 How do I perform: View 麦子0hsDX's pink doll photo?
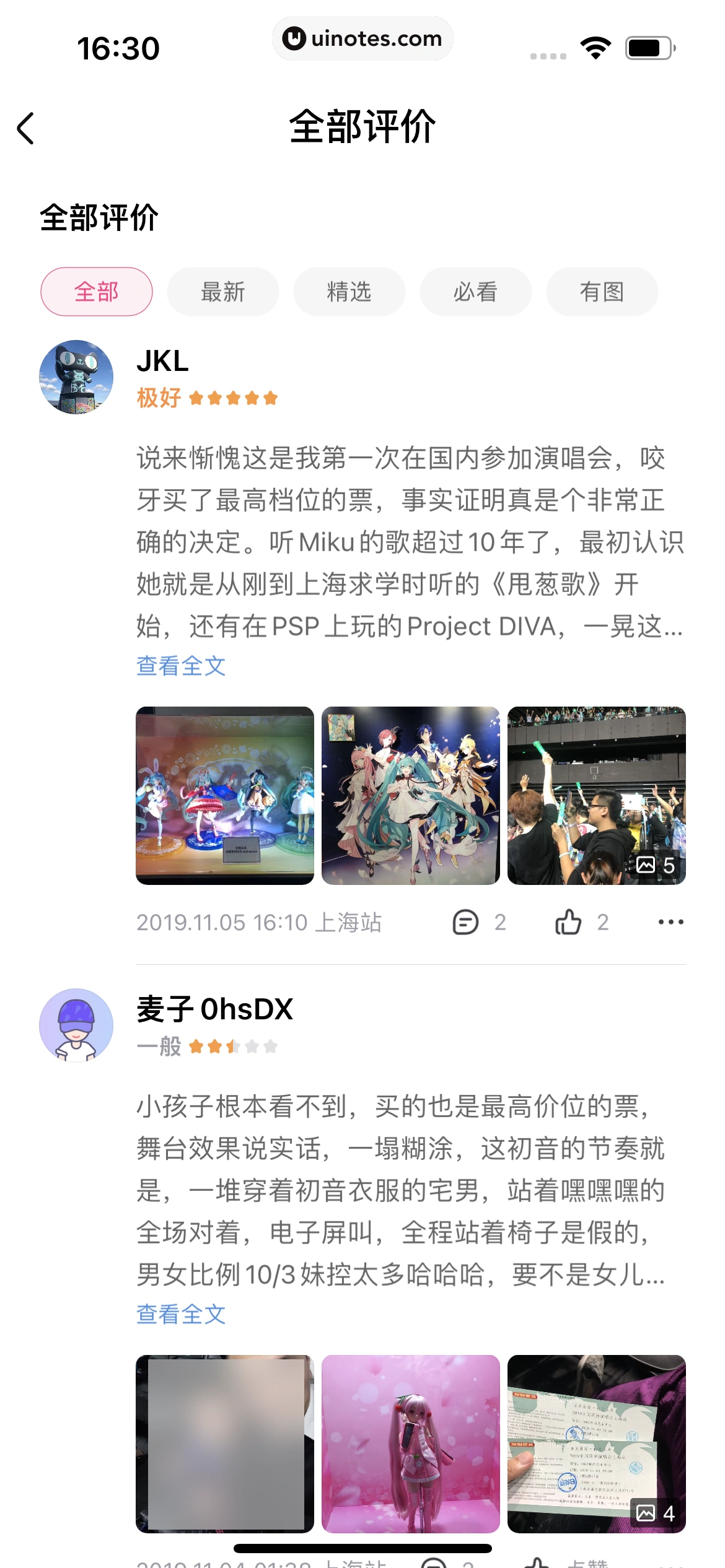(x=411, y=1444)
